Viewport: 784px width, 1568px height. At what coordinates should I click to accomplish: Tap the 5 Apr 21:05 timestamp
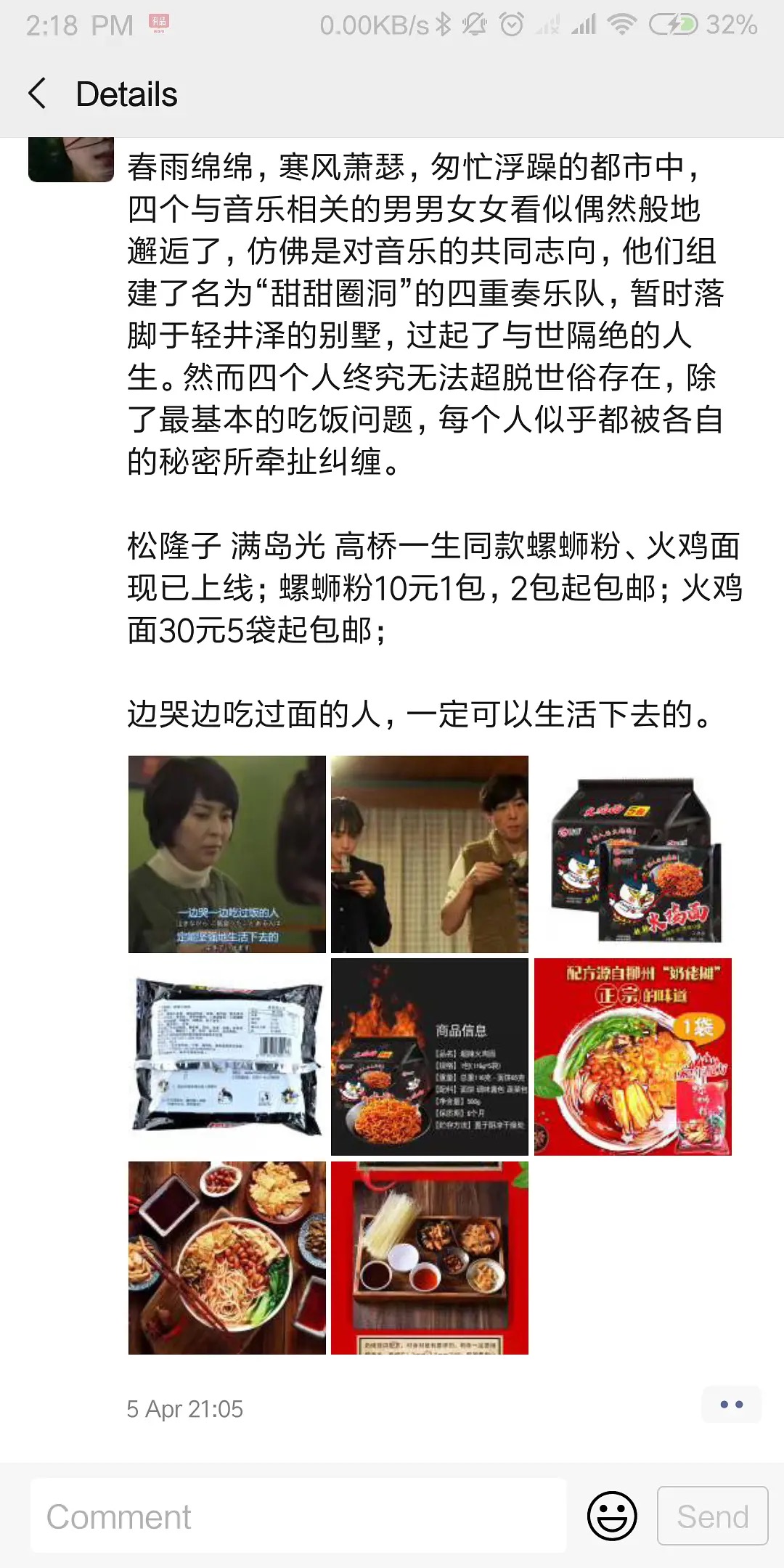[x=185, y=1408]
